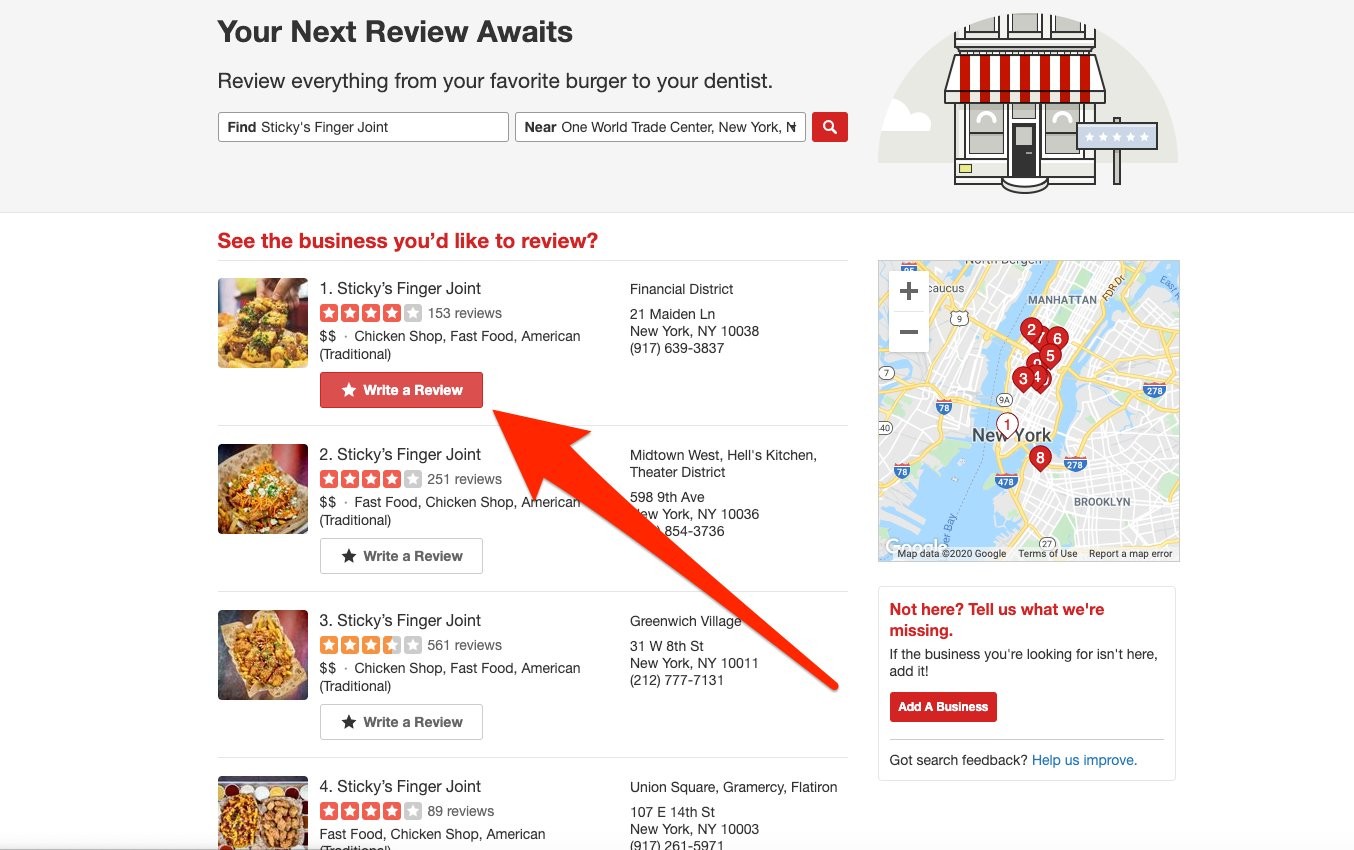Open the map Terms of Use
The width and height of the screenshot is (1354, 850).
pyautogui.click(x=1048, y=554)
